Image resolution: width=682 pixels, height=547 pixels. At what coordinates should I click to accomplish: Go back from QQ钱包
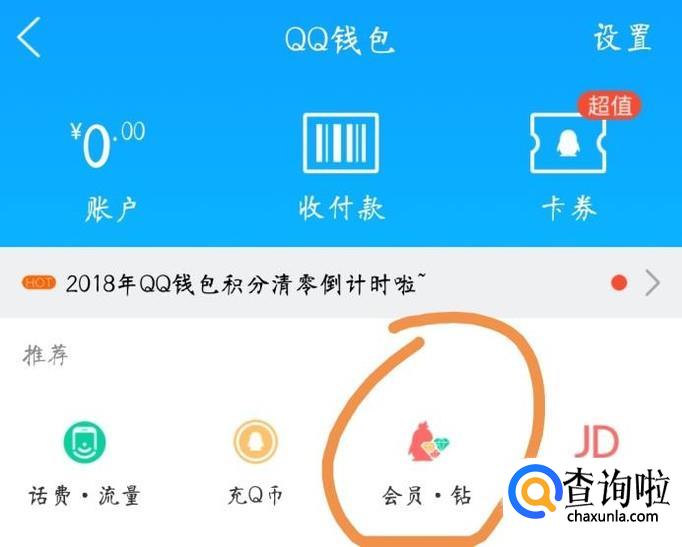tap(28, 38)
